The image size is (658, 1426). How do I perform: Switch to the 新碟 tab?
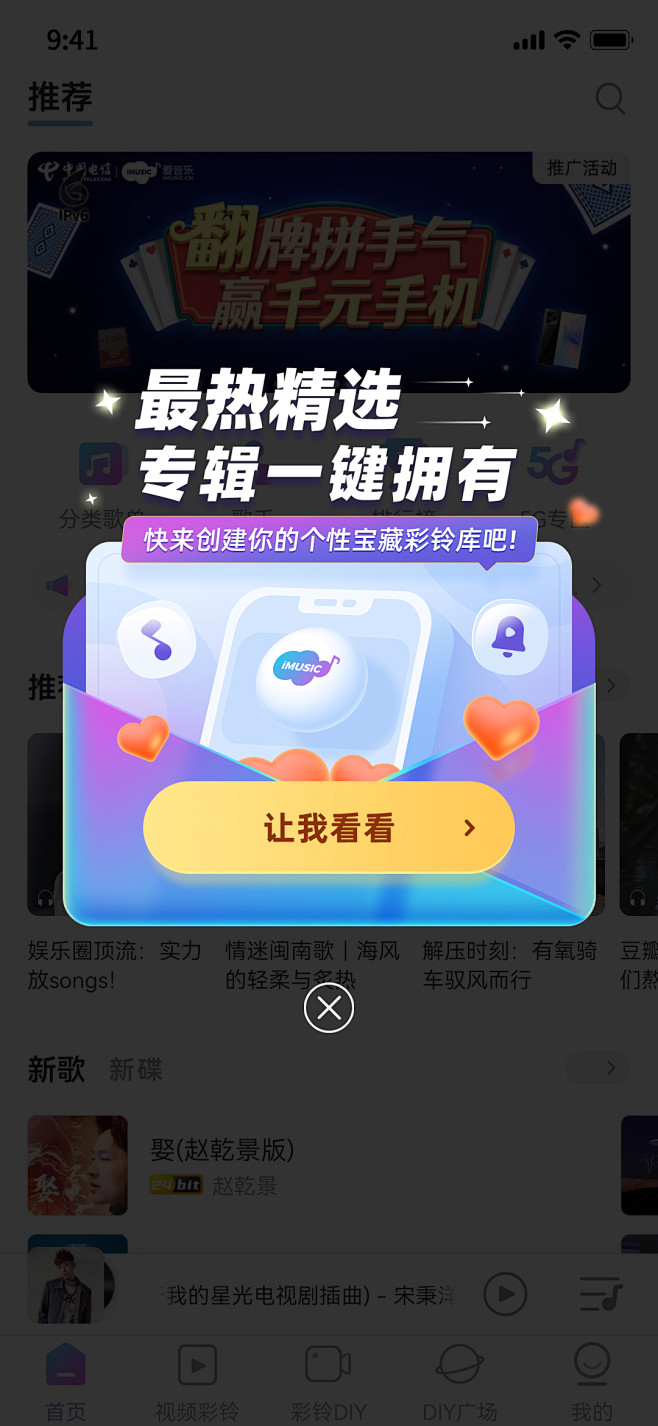tap(135, 1070)
